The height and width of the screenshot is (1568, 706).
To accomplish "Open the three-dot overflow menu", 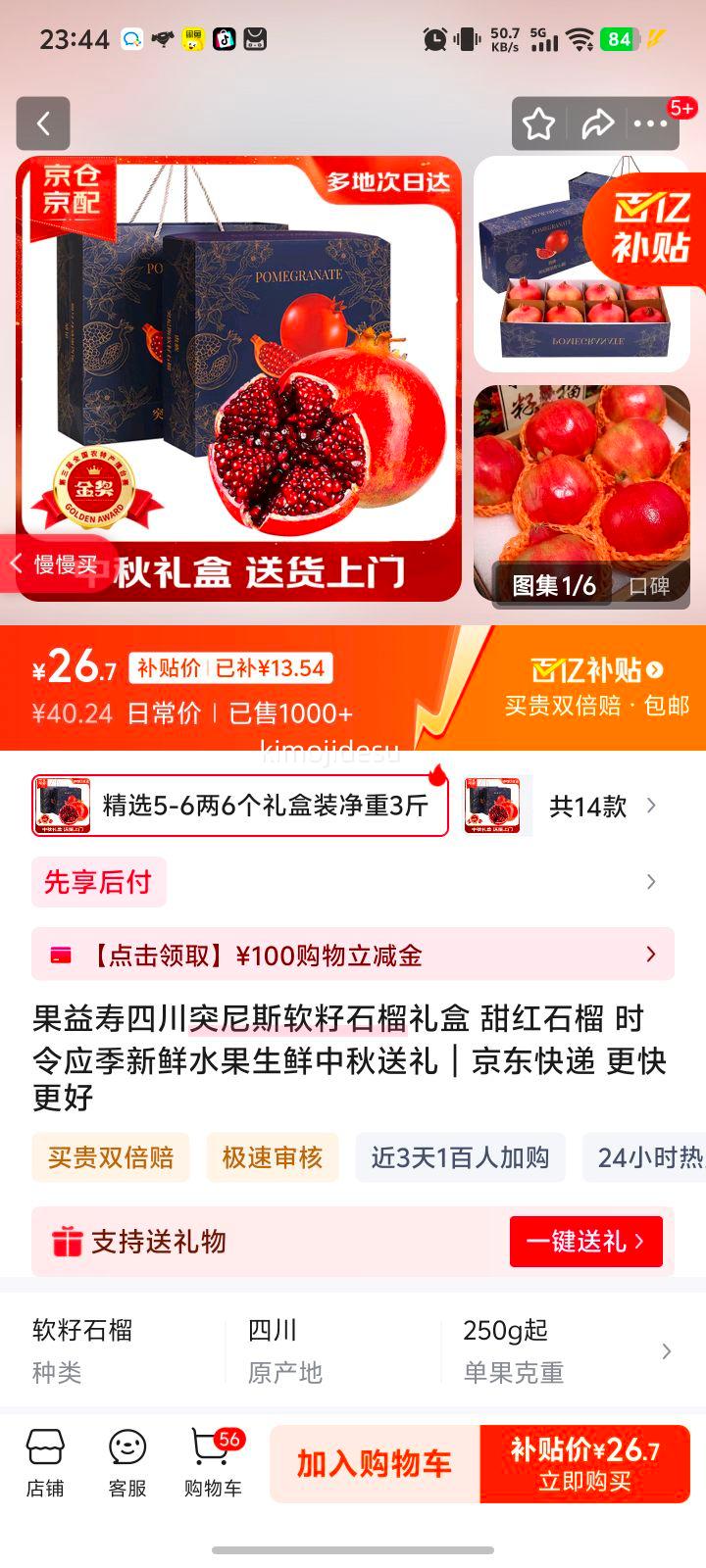I will (650, 124).
